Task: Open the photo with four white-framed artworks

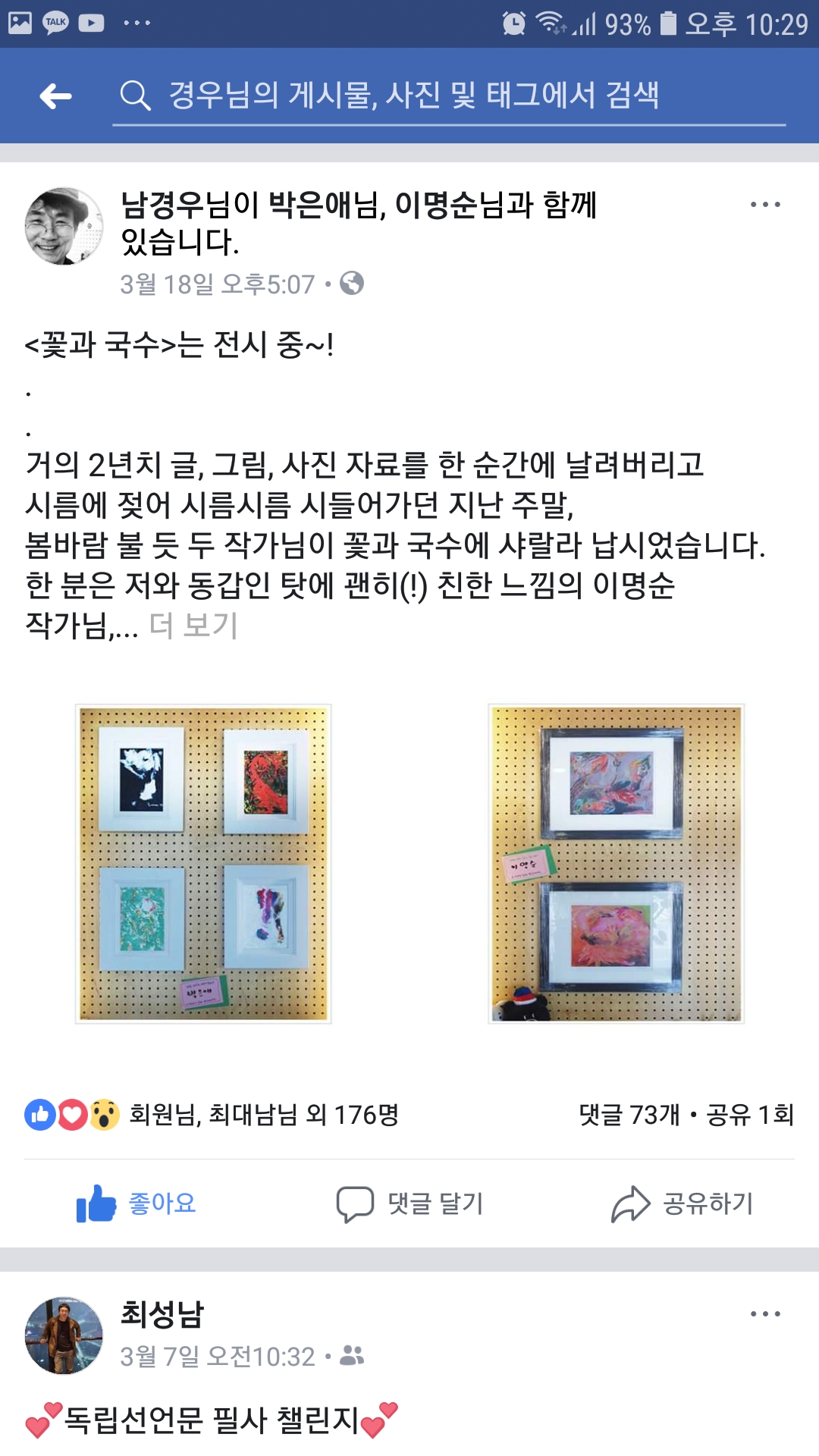Action: [x=203, y=864]
